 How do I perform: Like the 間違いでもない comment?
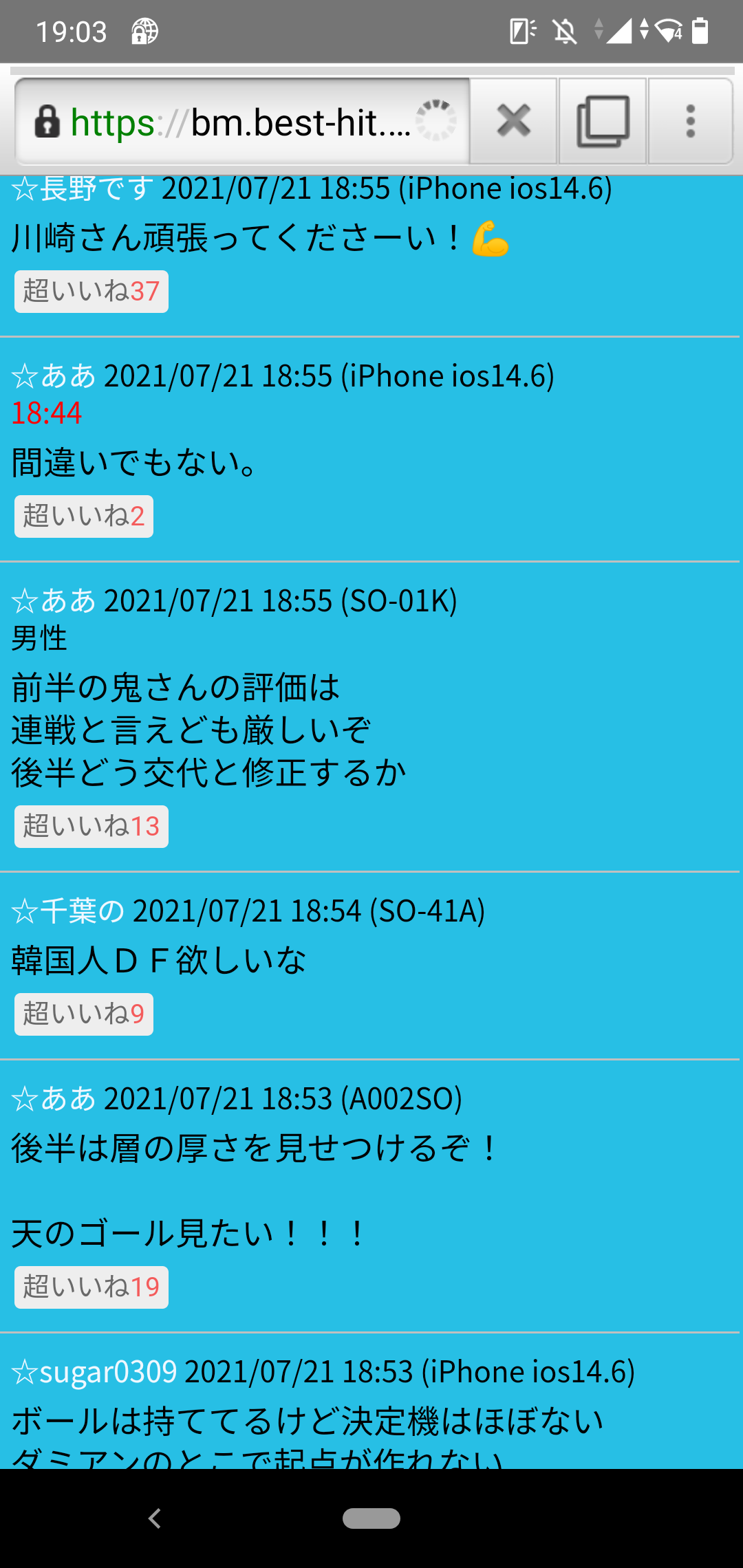(x=84, y=516)
